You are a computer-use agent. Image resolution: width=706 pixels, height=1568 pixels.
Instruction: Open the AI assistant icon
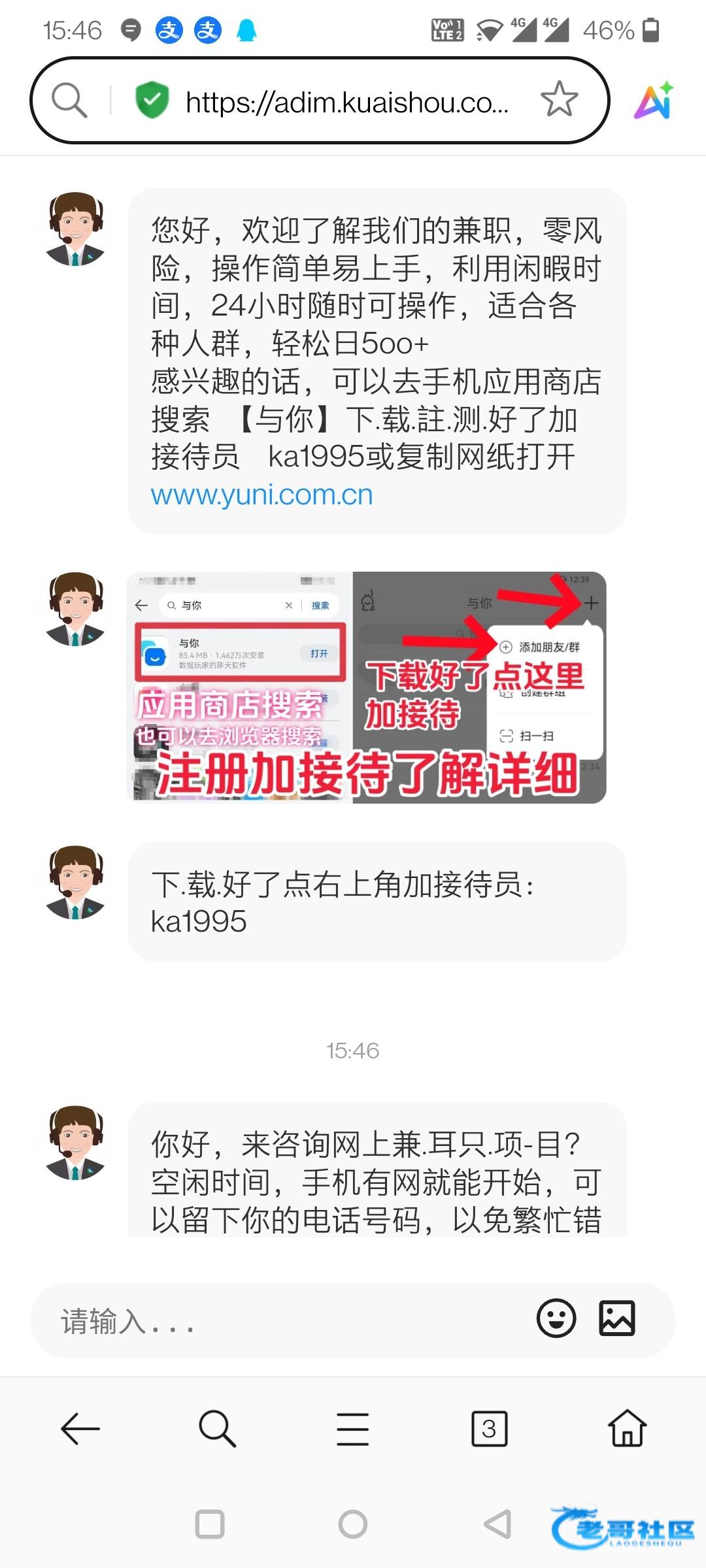[x=654, y=101]
